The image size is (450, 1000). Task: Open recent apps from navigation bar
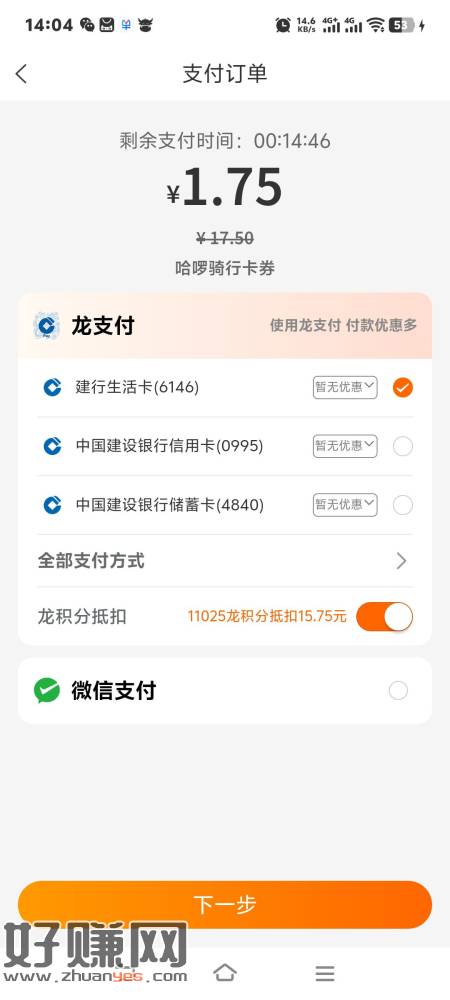[325, 973]
